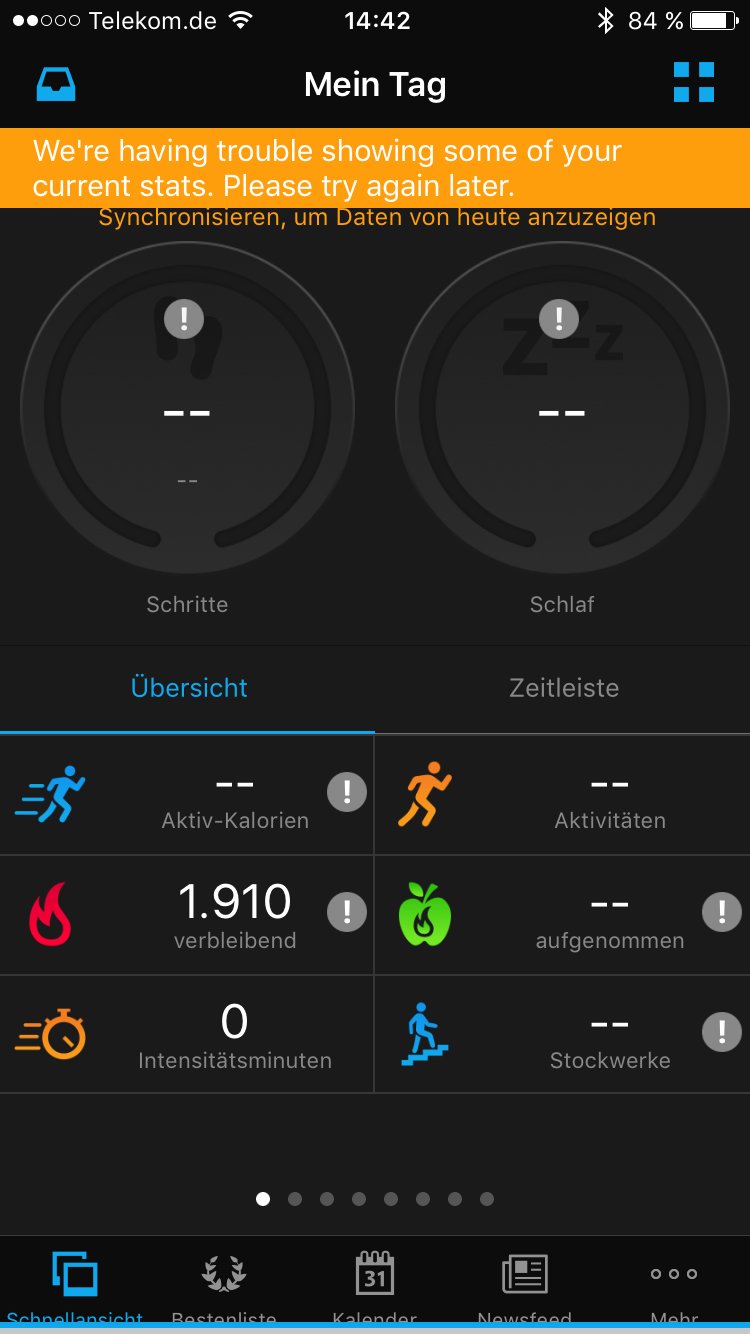Open the grid view of snapshots

pos(694,82)
